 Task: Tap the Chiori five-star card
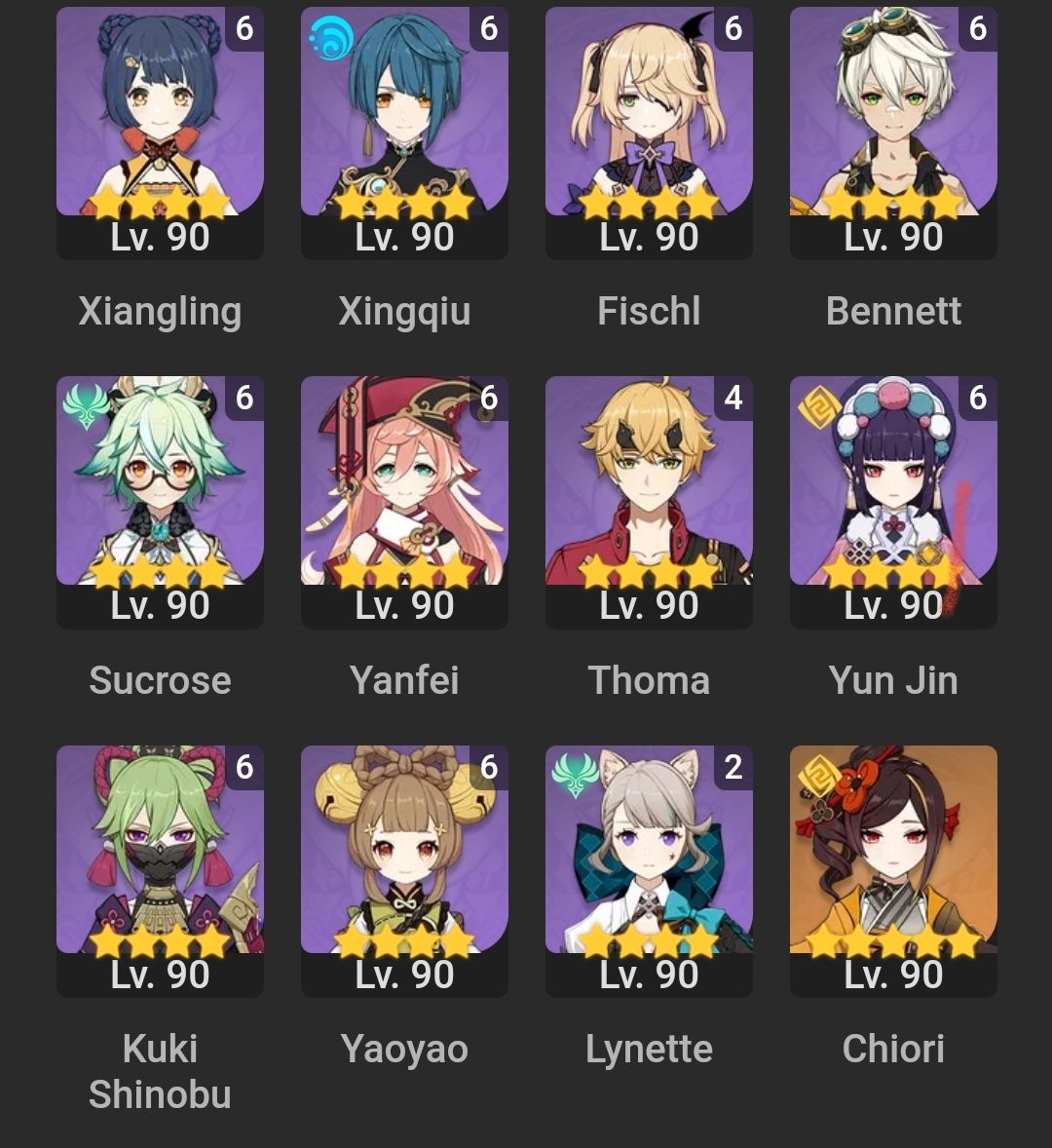click(893, 870)
